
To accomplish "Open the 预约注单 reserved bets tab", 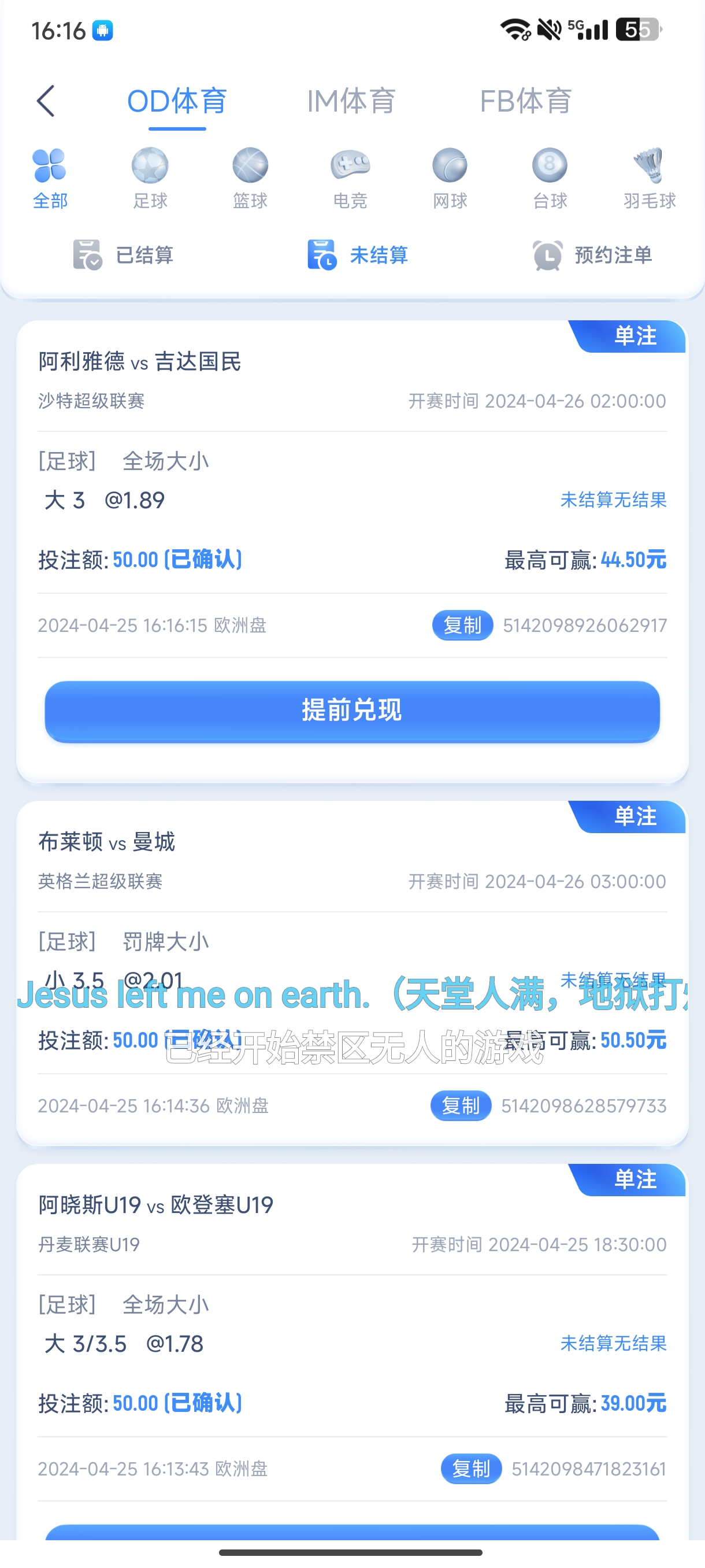I will (592, 255).
